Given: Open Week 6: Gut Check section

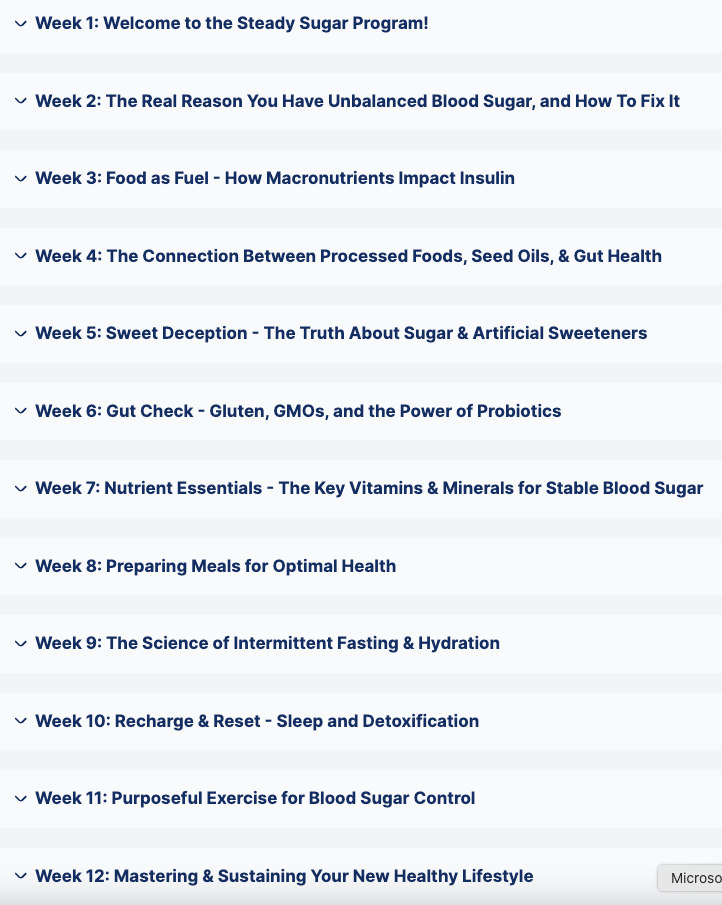Looking at the screenshot, I should point(361,411).
